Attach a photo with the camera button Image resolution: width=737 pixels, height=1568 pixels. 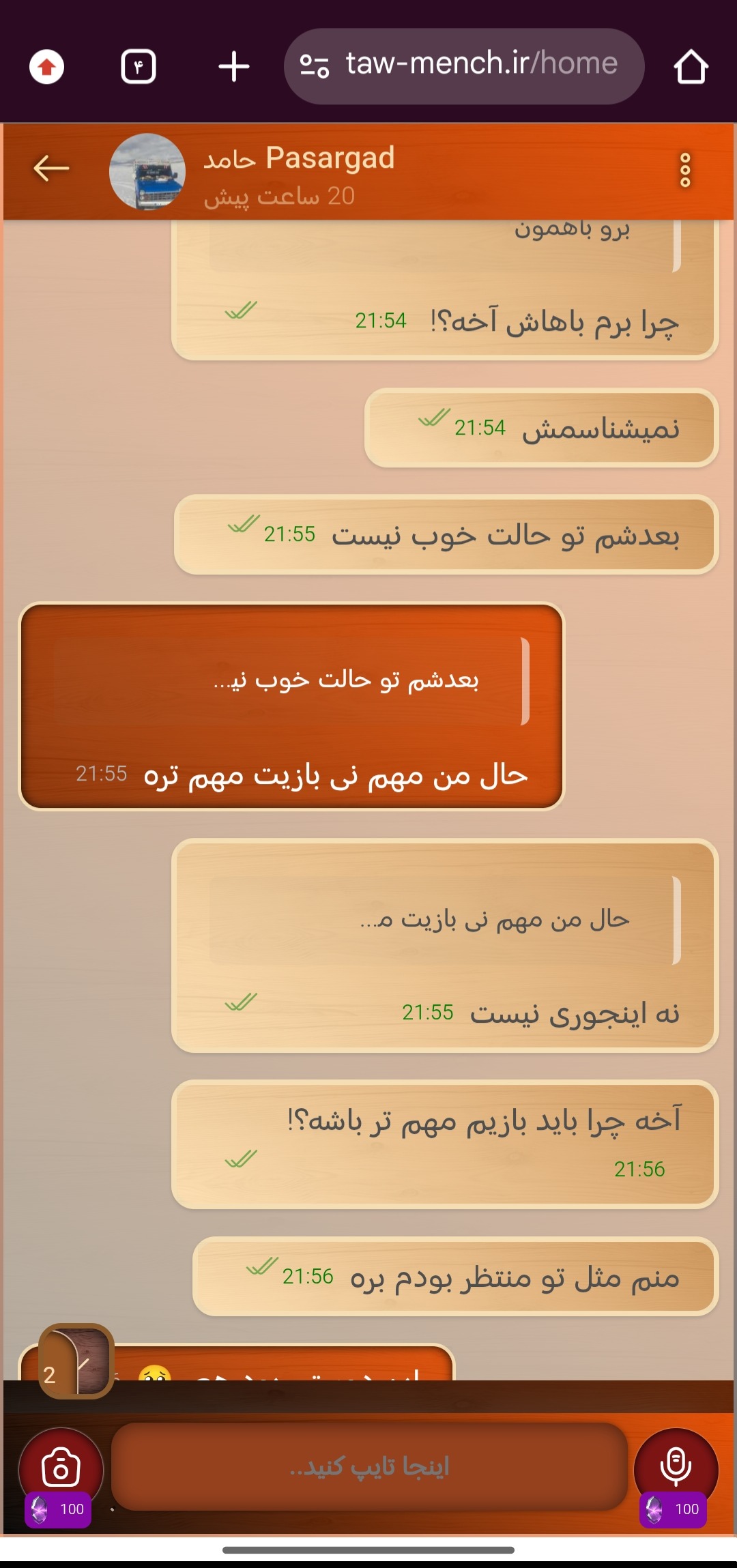click(x=61, y=1468)
